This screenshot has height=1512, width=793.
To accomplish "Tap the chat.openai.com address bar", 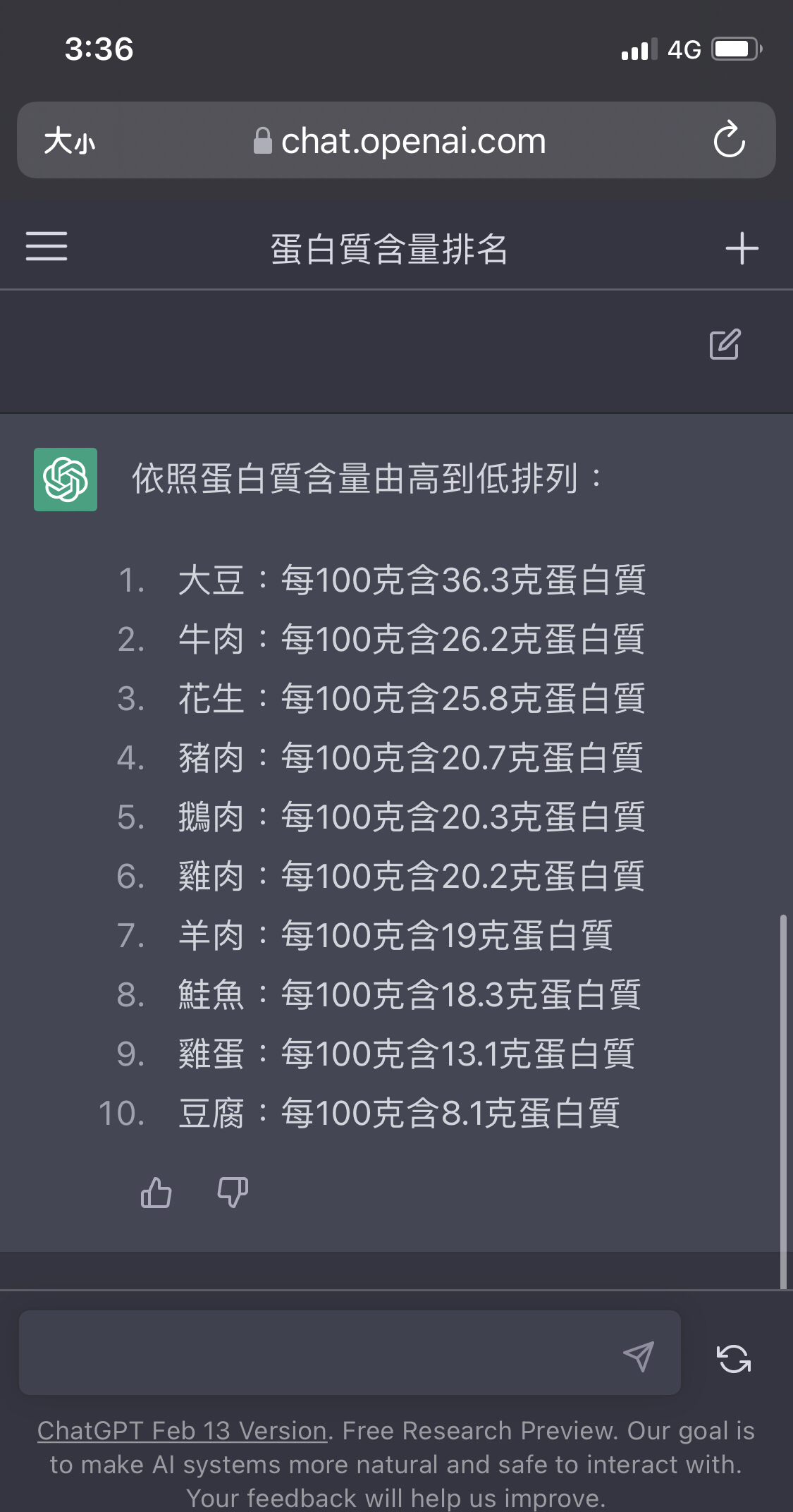I will [x=400, y=141].
